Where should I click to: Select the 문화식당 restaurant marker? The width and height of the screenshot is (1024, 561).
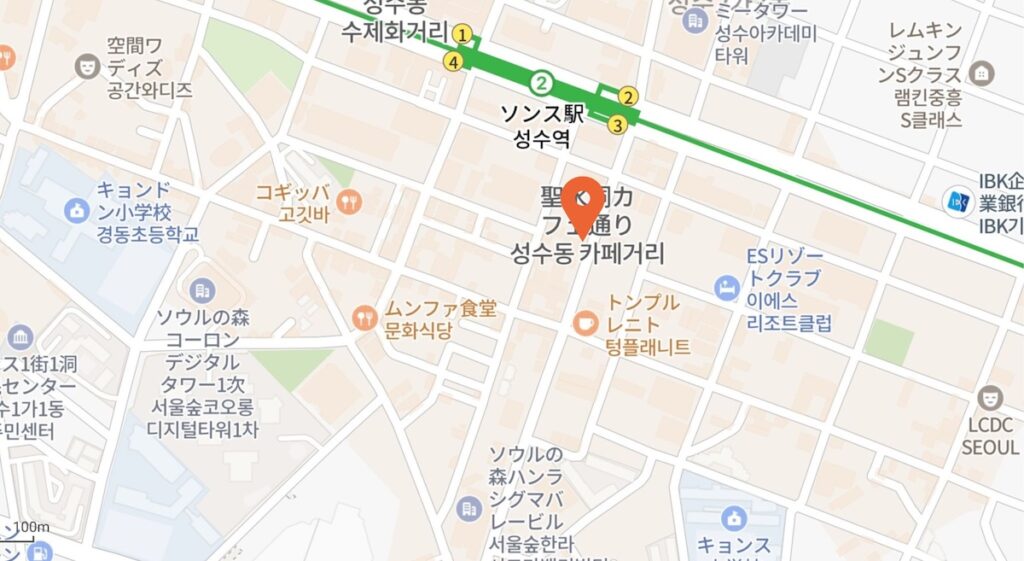click(365, 318)
